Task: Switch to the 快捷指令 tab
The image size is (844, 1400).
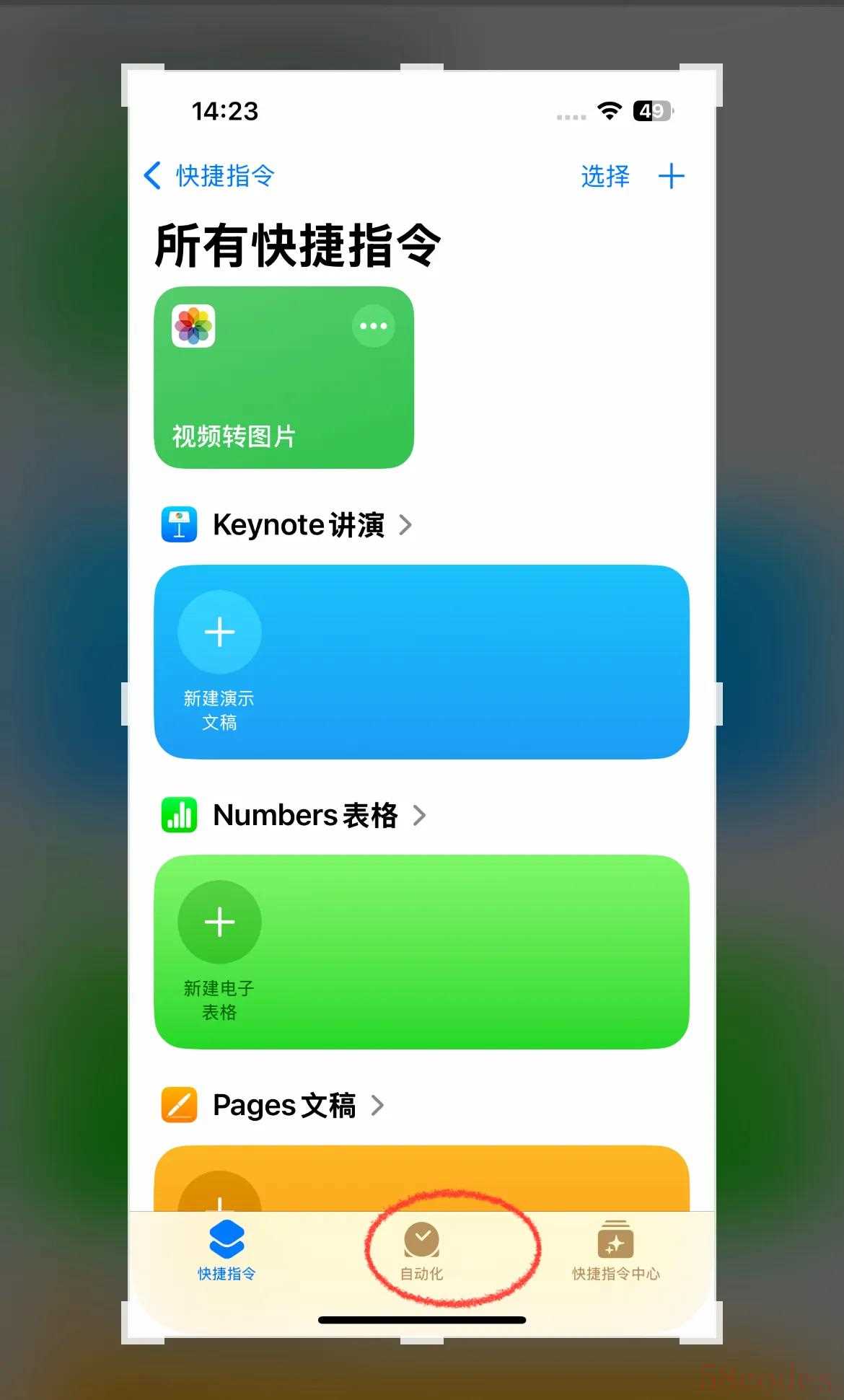Action: [227, 1251]
